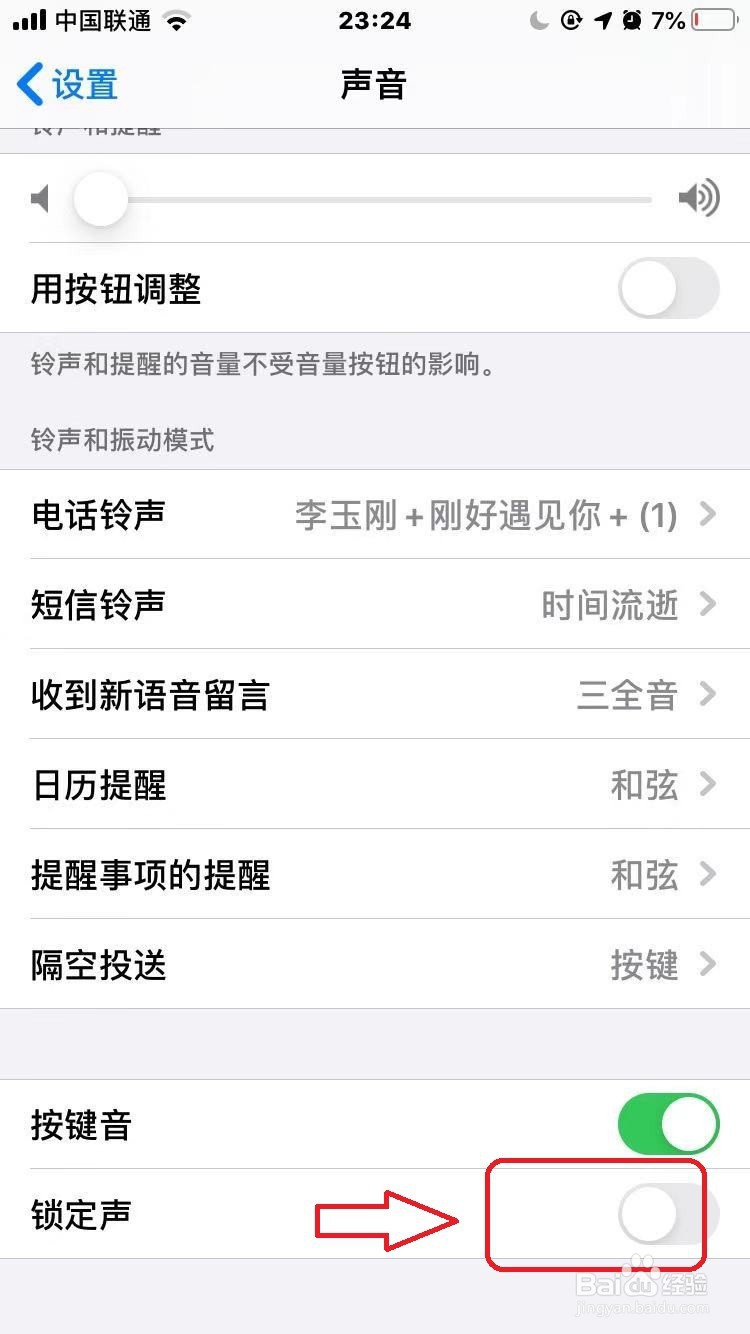Open the 短信铃声 text tone options
Viewport: 750px width, 1334px height.
pos(375,605)
